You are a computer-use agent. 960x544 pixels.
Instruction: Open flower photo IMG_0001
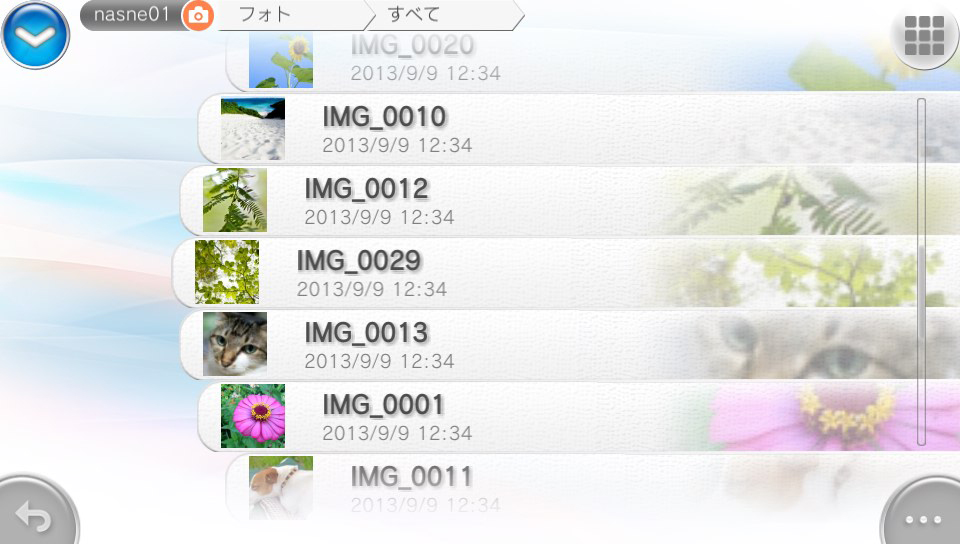click(579, 417)
